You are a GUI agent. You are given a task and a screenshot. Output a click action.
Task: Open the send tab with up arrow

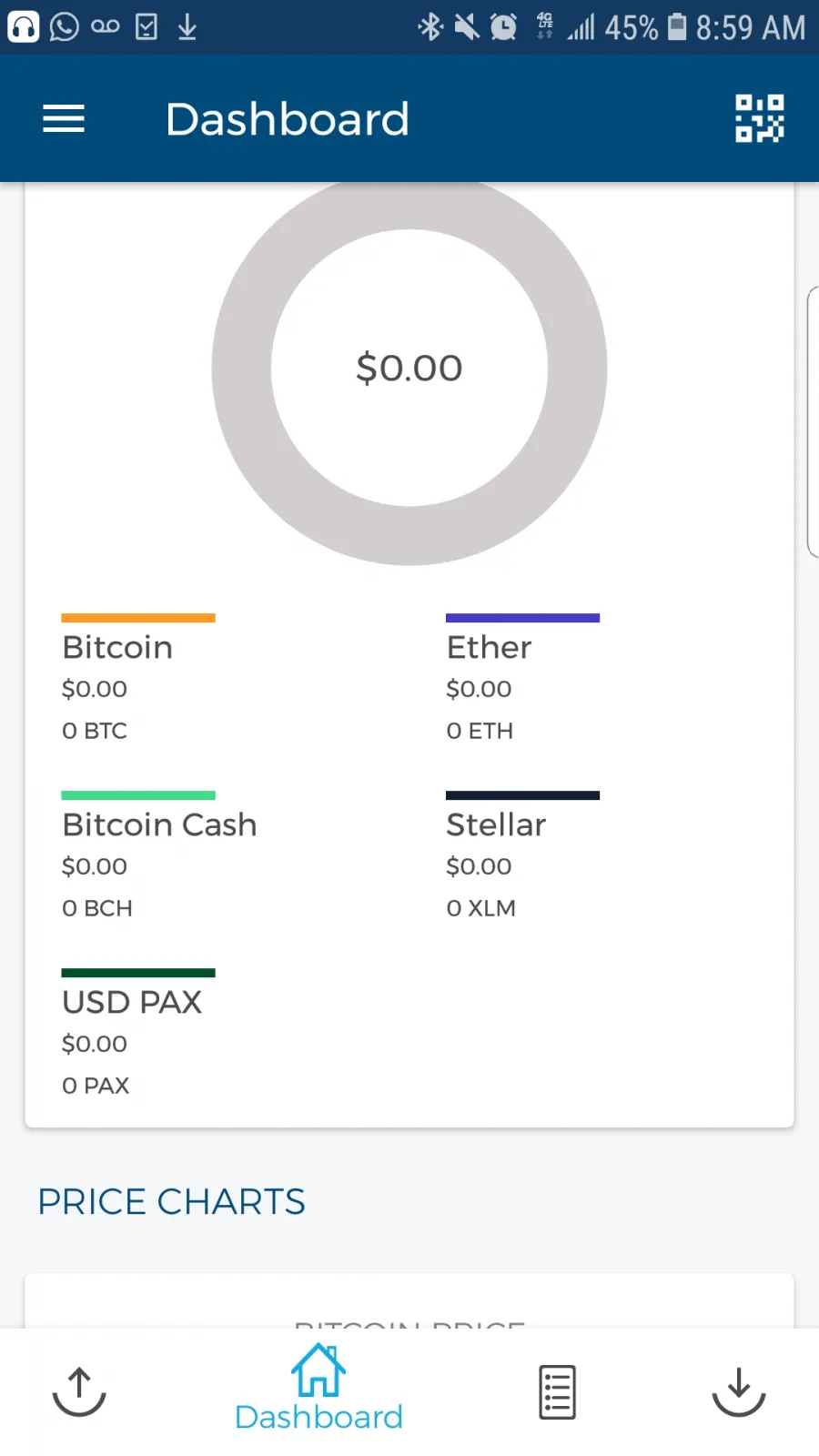(79, 1391)
